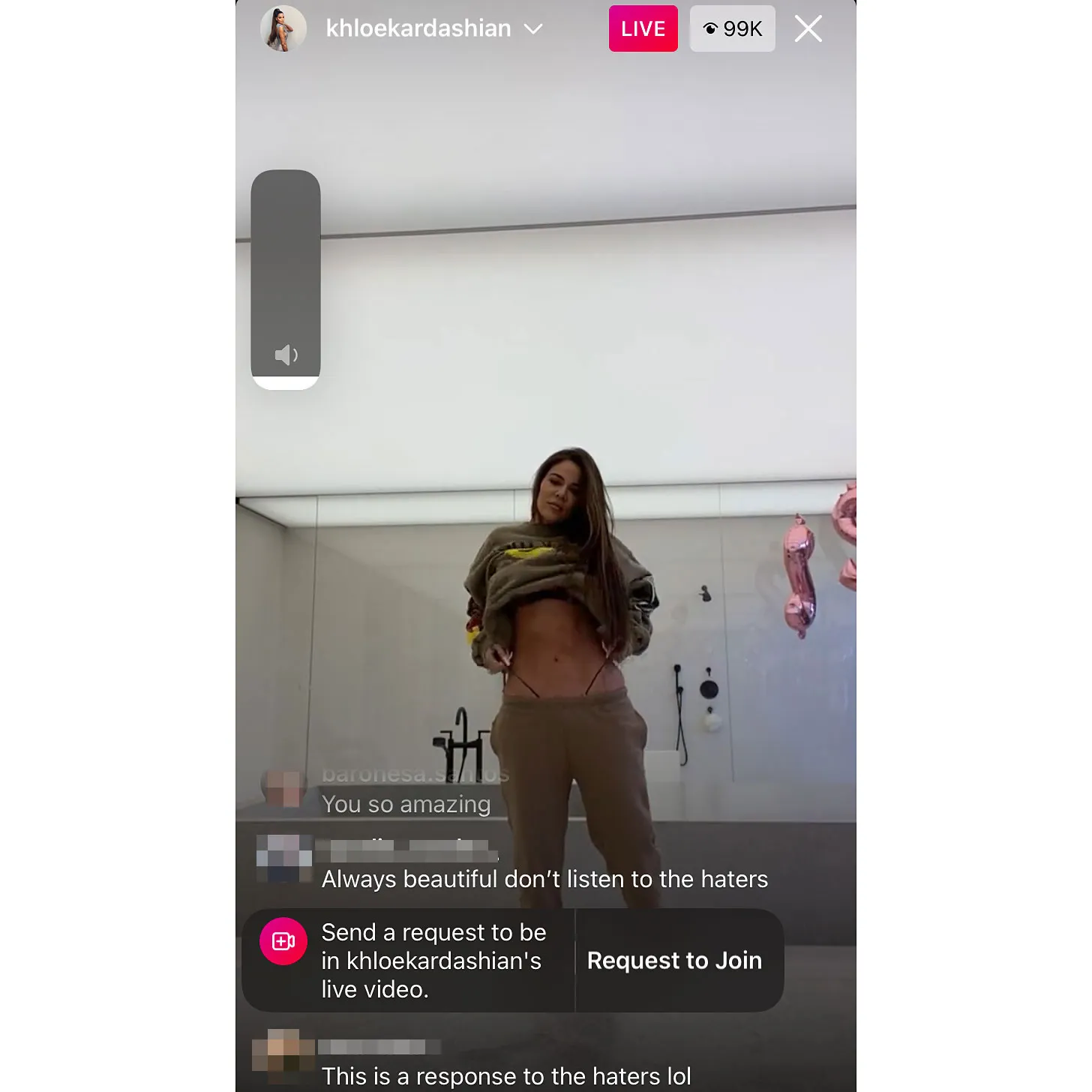
Task: Open the 99K viewers list
Action: [x=732, y=28]
